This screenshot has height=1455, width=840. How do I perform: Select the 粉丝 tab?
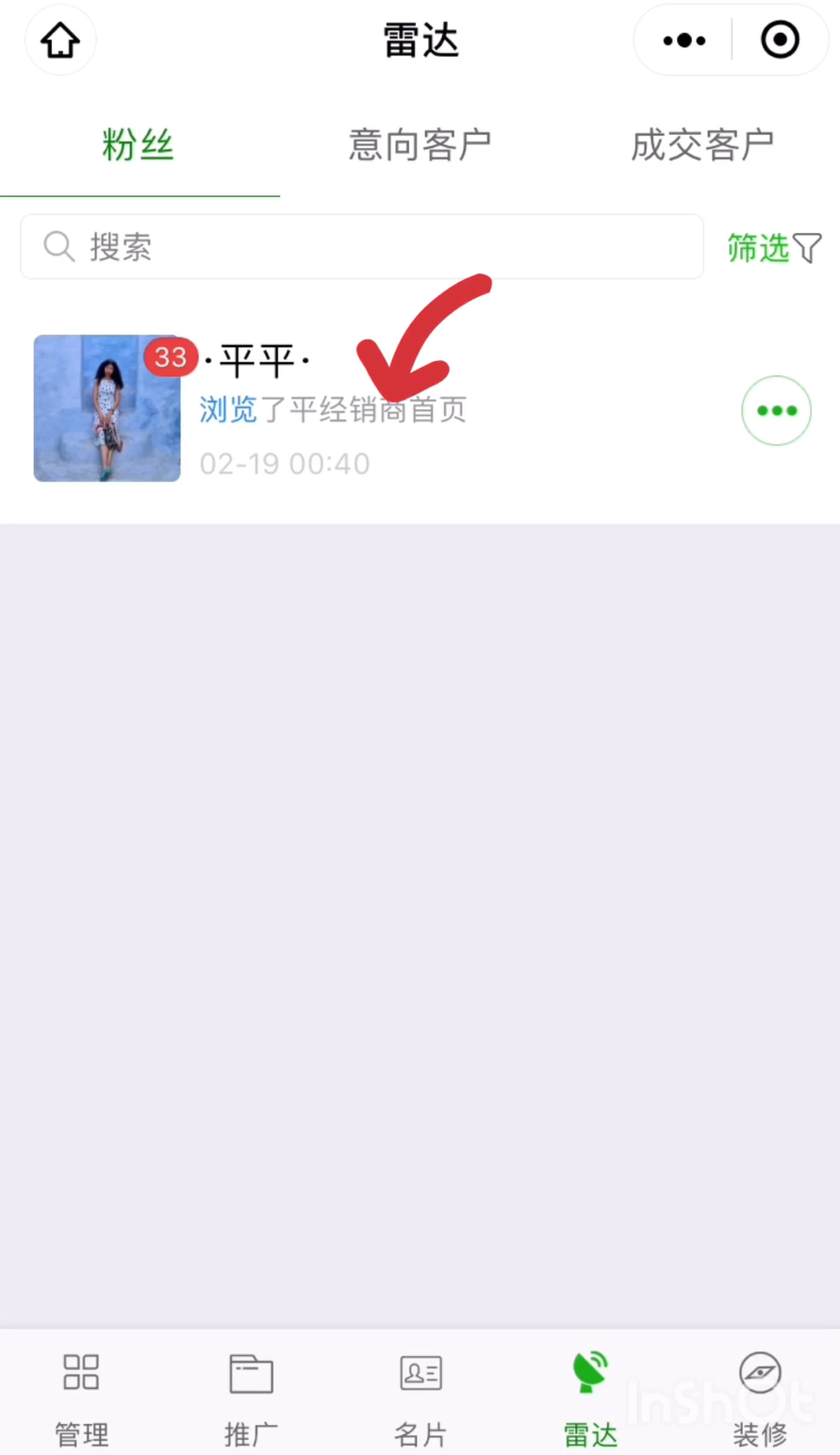(x=139, y=145)
